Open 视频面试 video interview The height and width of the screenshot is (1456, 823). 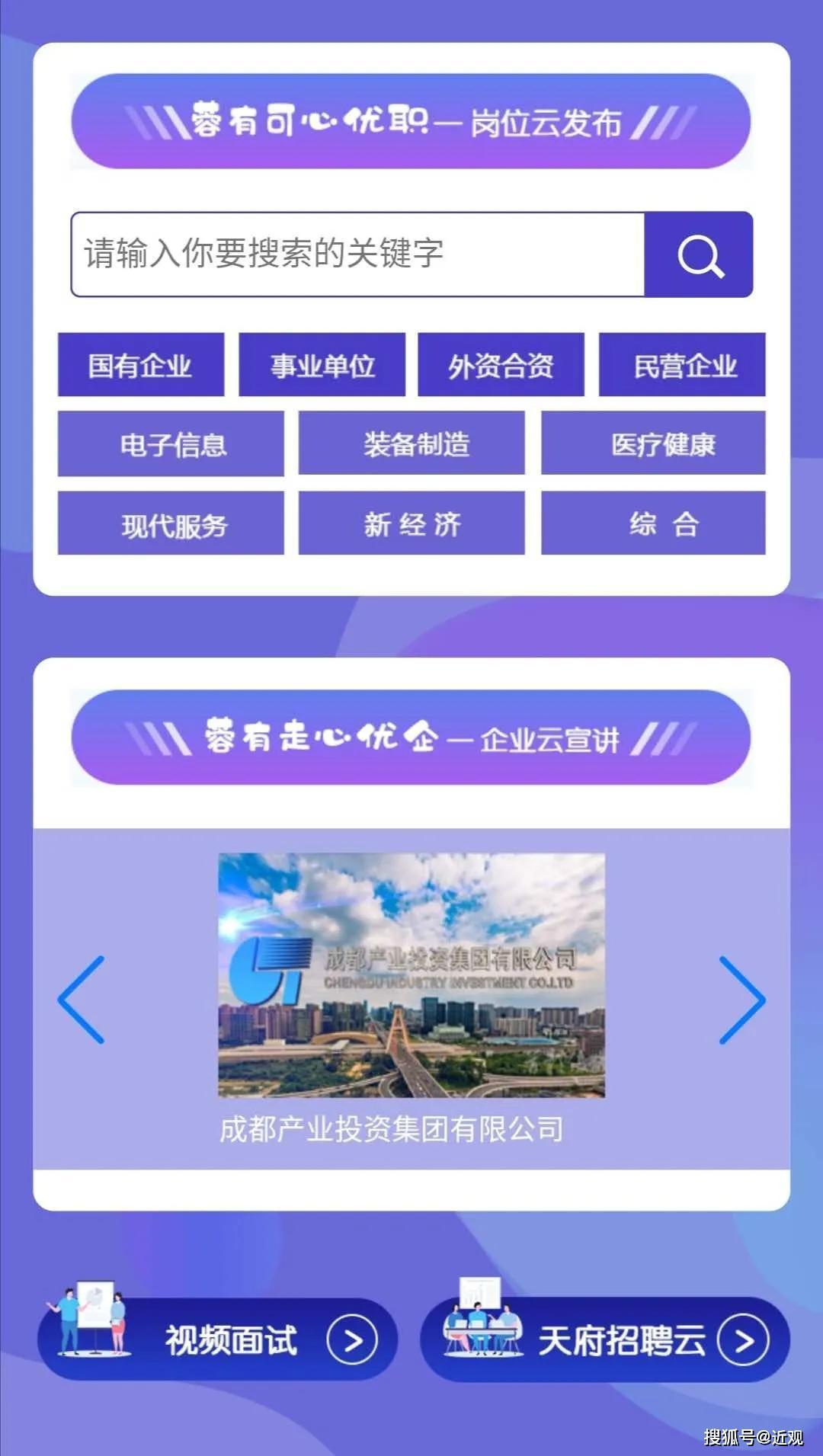(218, 1339)
